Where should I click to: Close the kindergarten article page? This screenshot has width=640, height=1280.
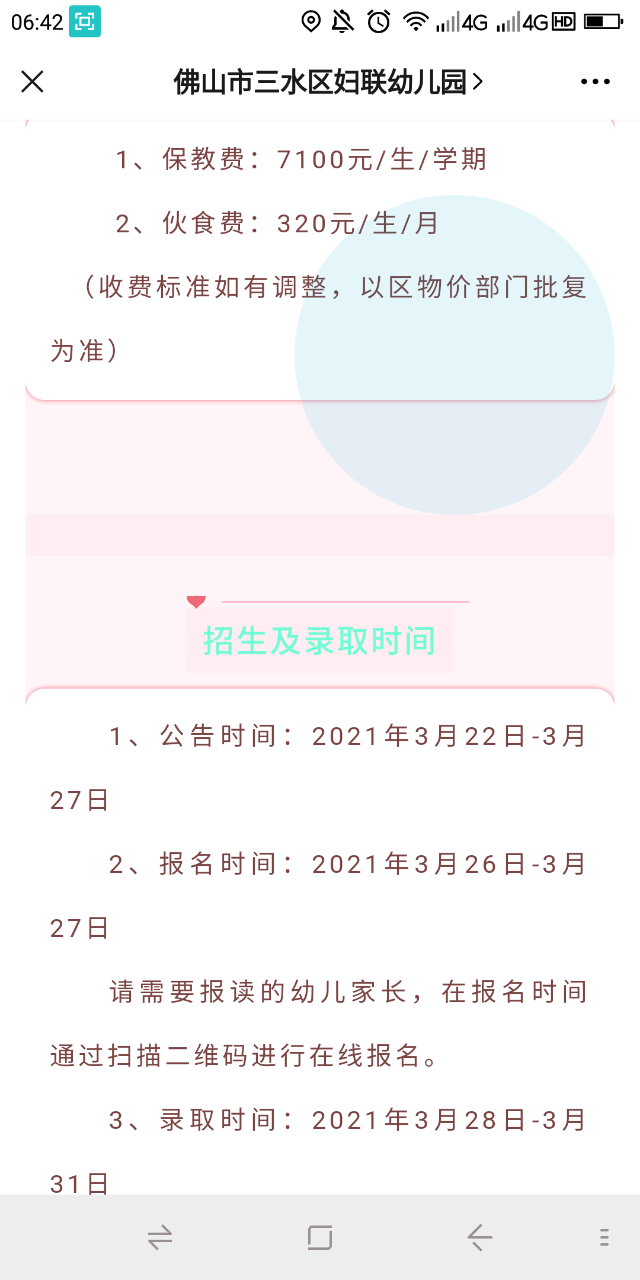point(33,82)
